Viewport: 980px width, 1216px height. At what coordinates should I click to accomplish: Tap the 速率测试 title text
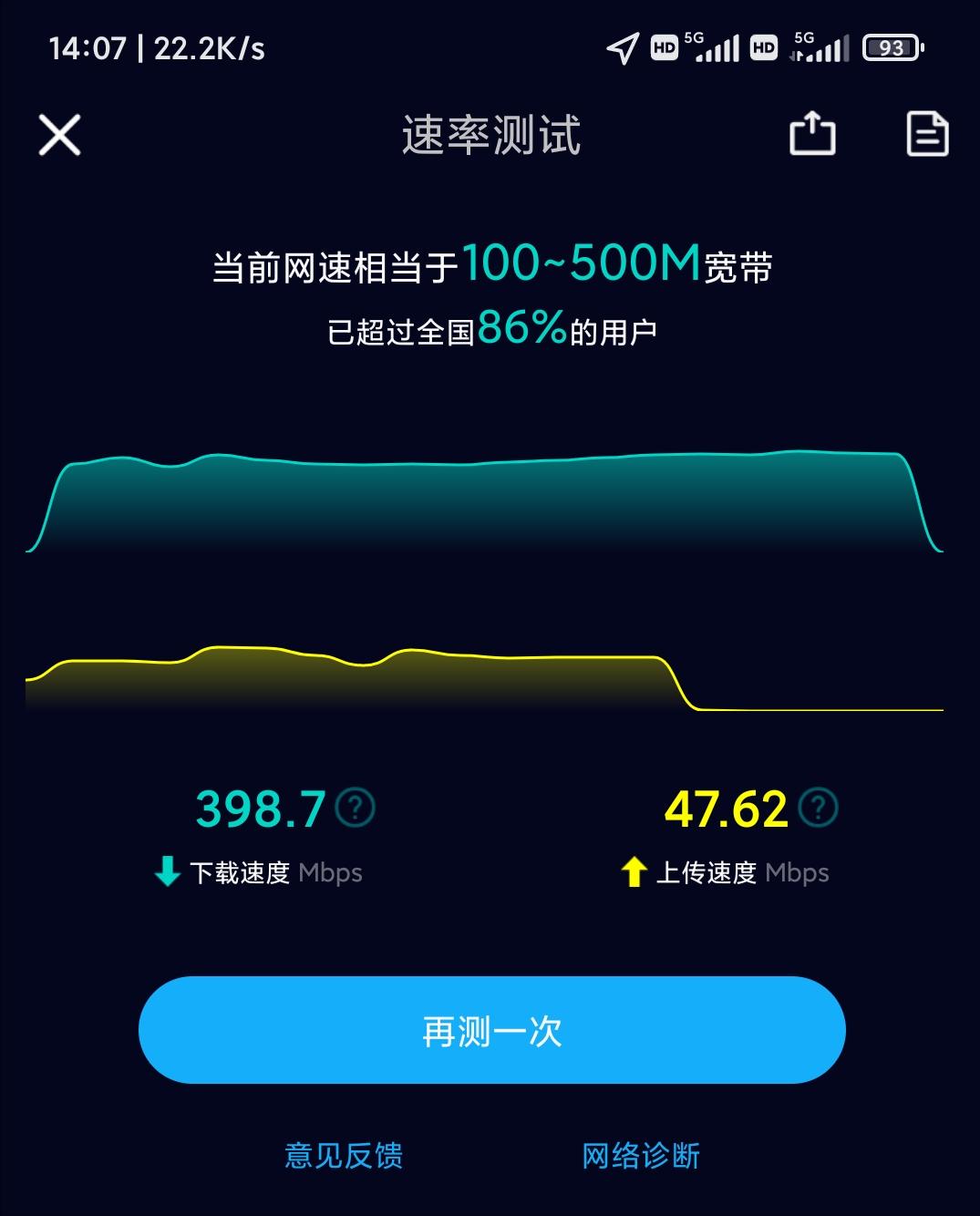click(x=490, y=135)
